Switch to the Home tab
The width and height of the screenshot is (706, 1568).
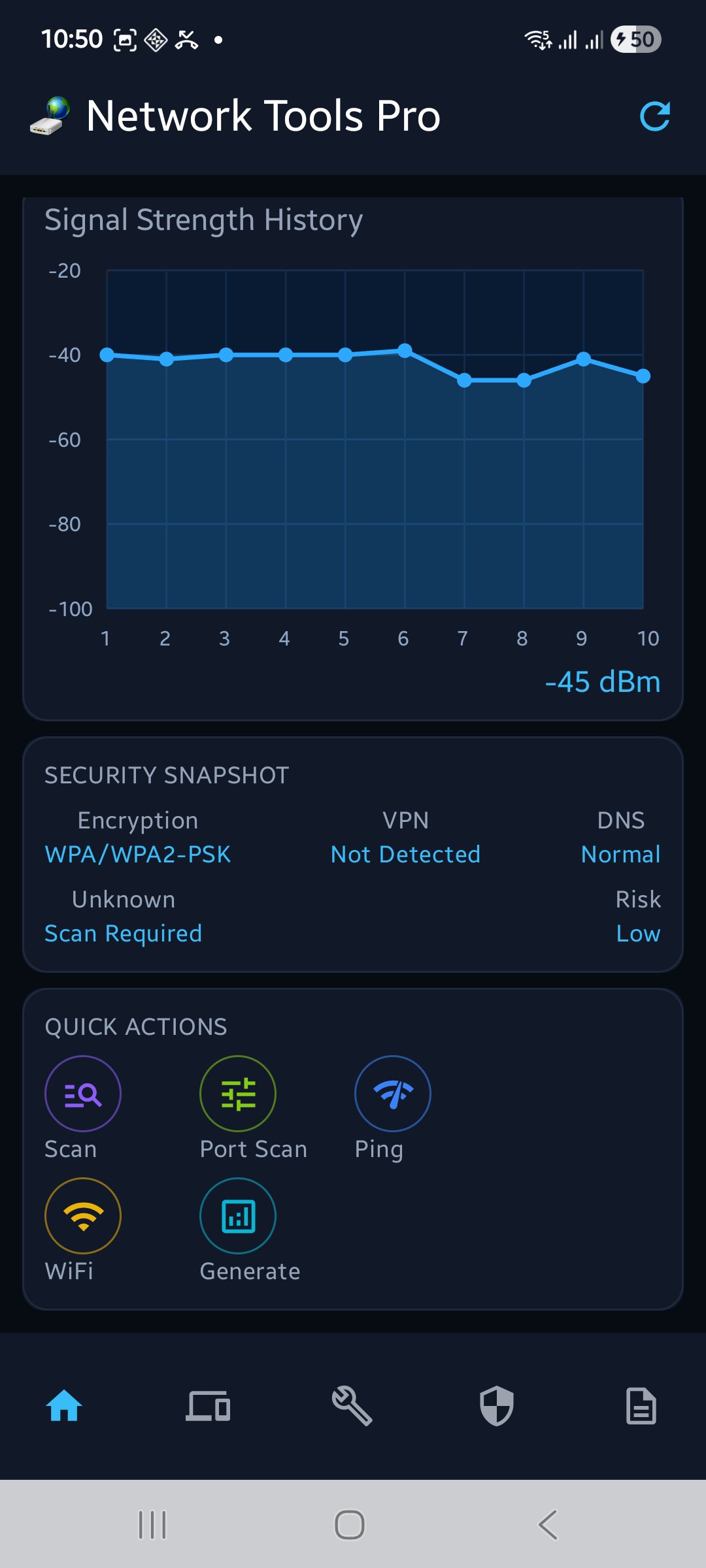click(64, 1405)
